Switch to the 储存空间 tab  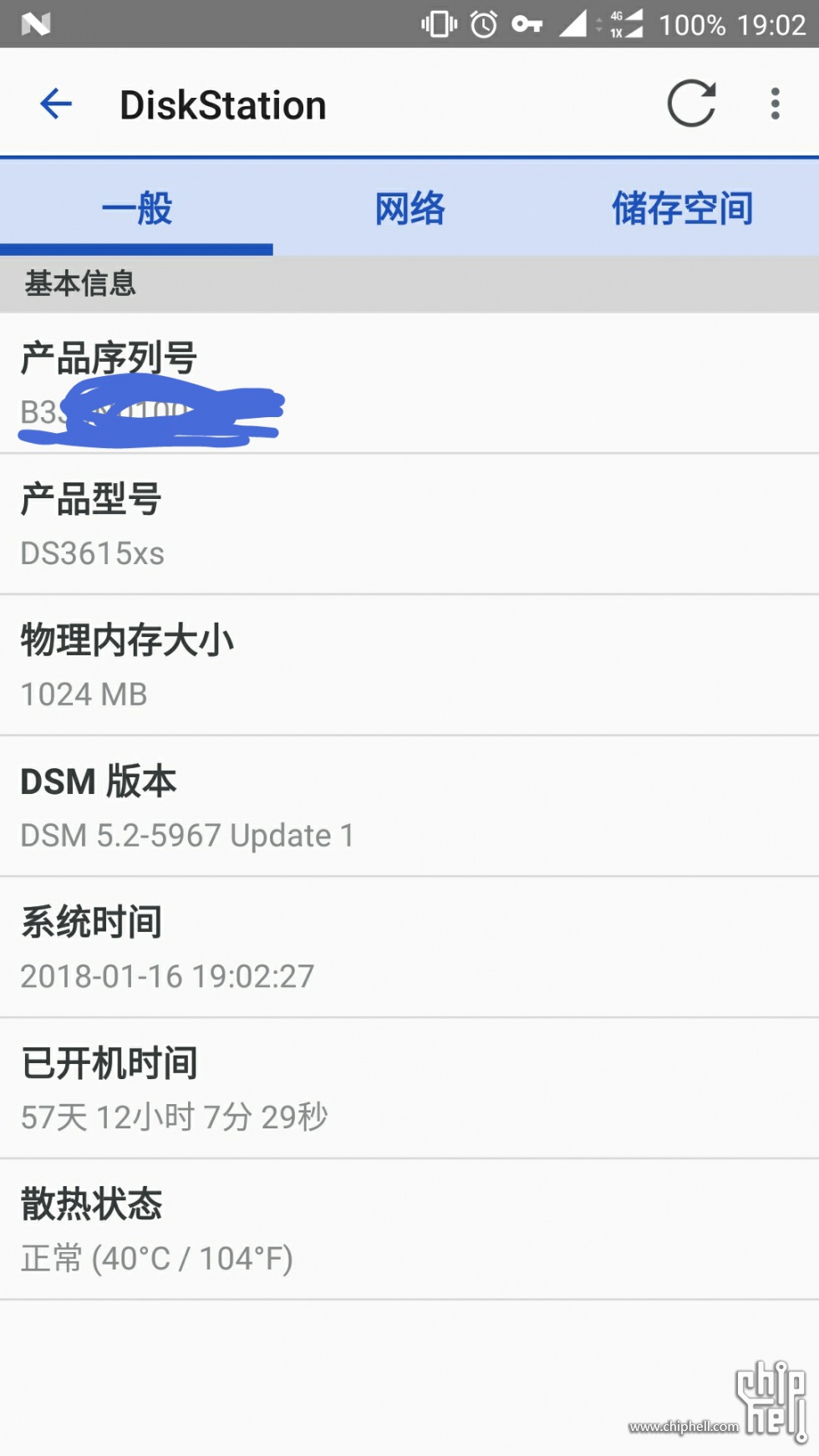(x=683, y=208)
